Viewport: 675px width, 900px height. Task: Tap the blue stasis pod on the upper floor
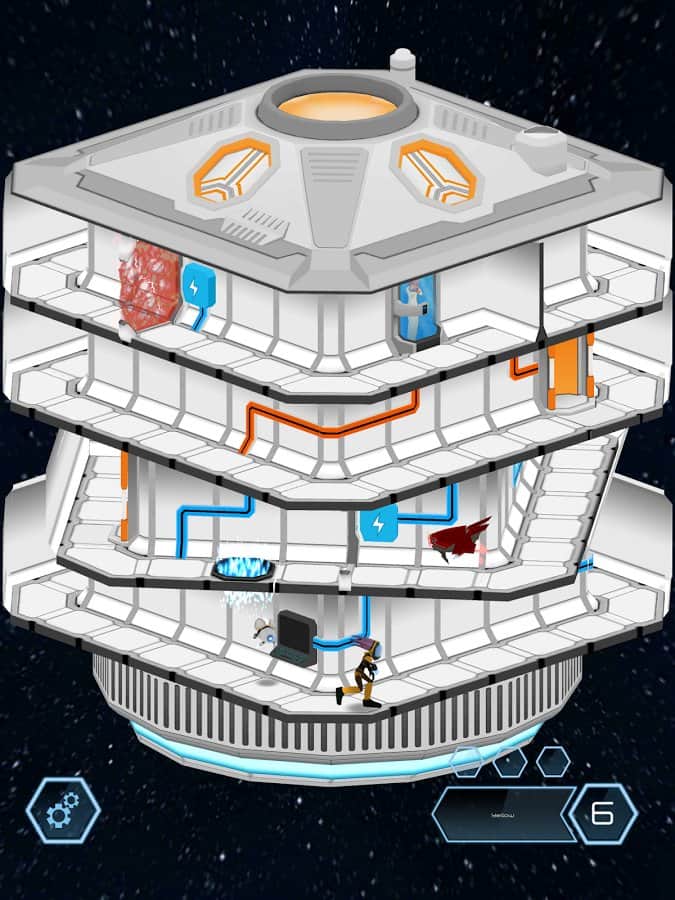413,312
